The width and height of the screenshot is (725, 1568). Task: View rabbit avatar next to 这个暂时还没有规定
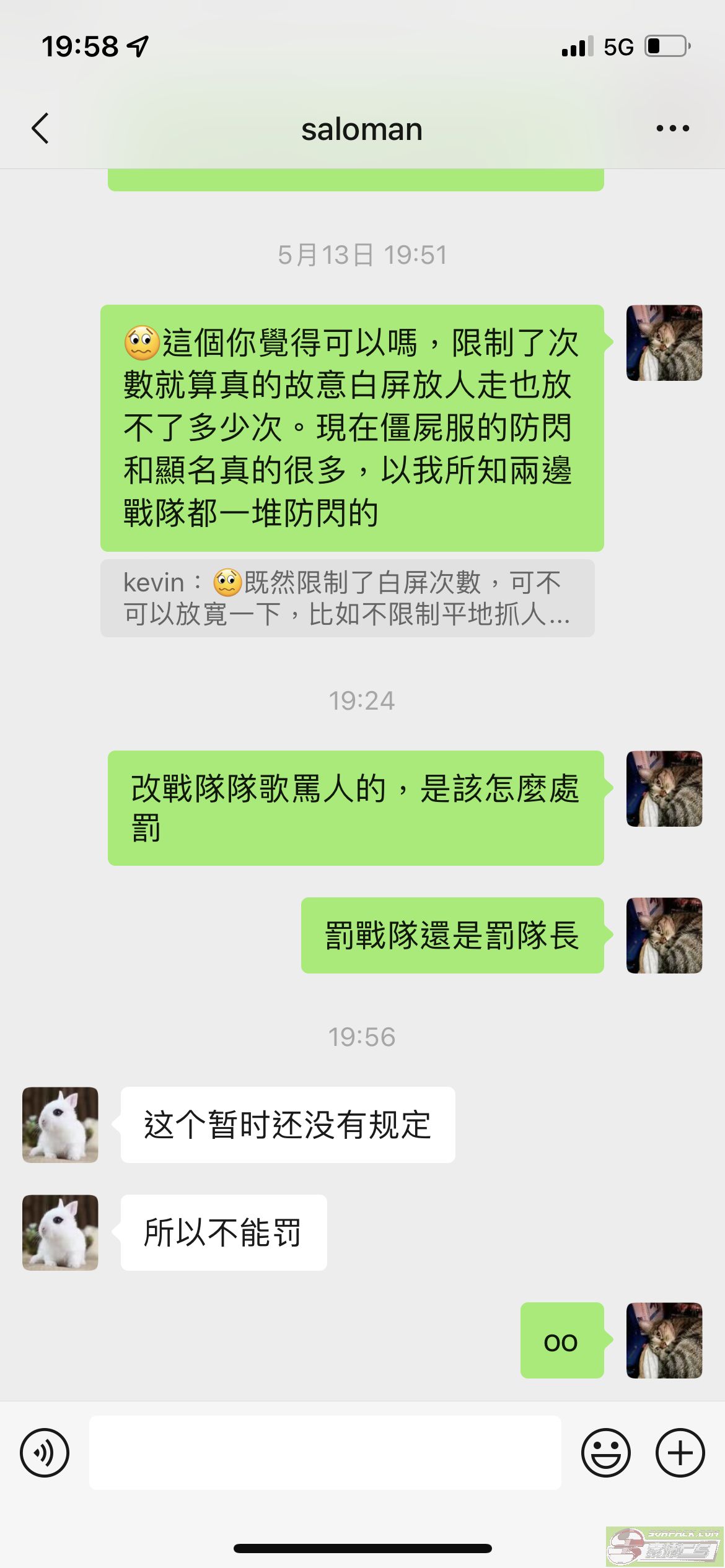pos(60,1125)
